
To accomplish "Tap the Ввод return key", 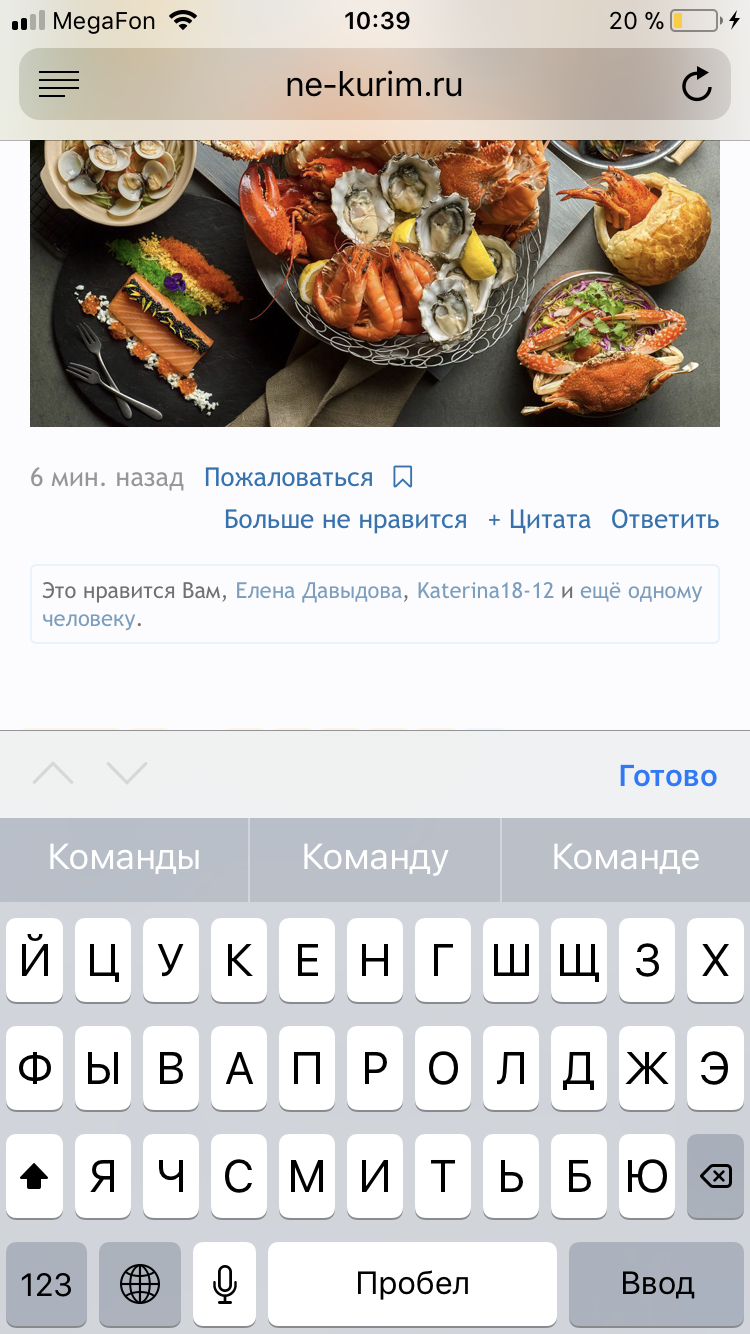I will 657,1283.
